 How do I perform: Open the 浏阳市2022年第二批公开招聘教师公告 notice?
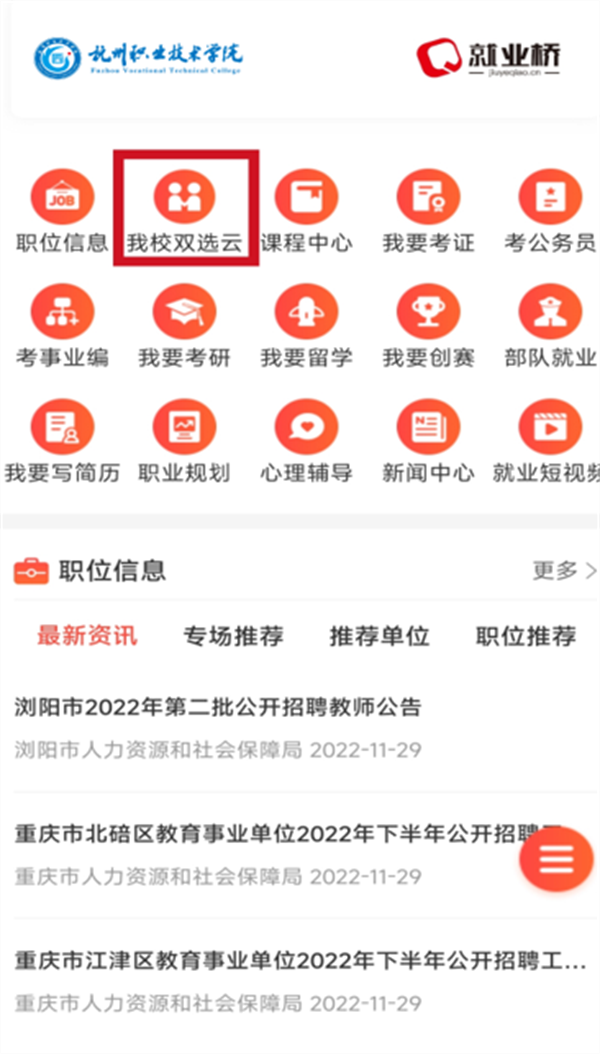tap(218, 707)
